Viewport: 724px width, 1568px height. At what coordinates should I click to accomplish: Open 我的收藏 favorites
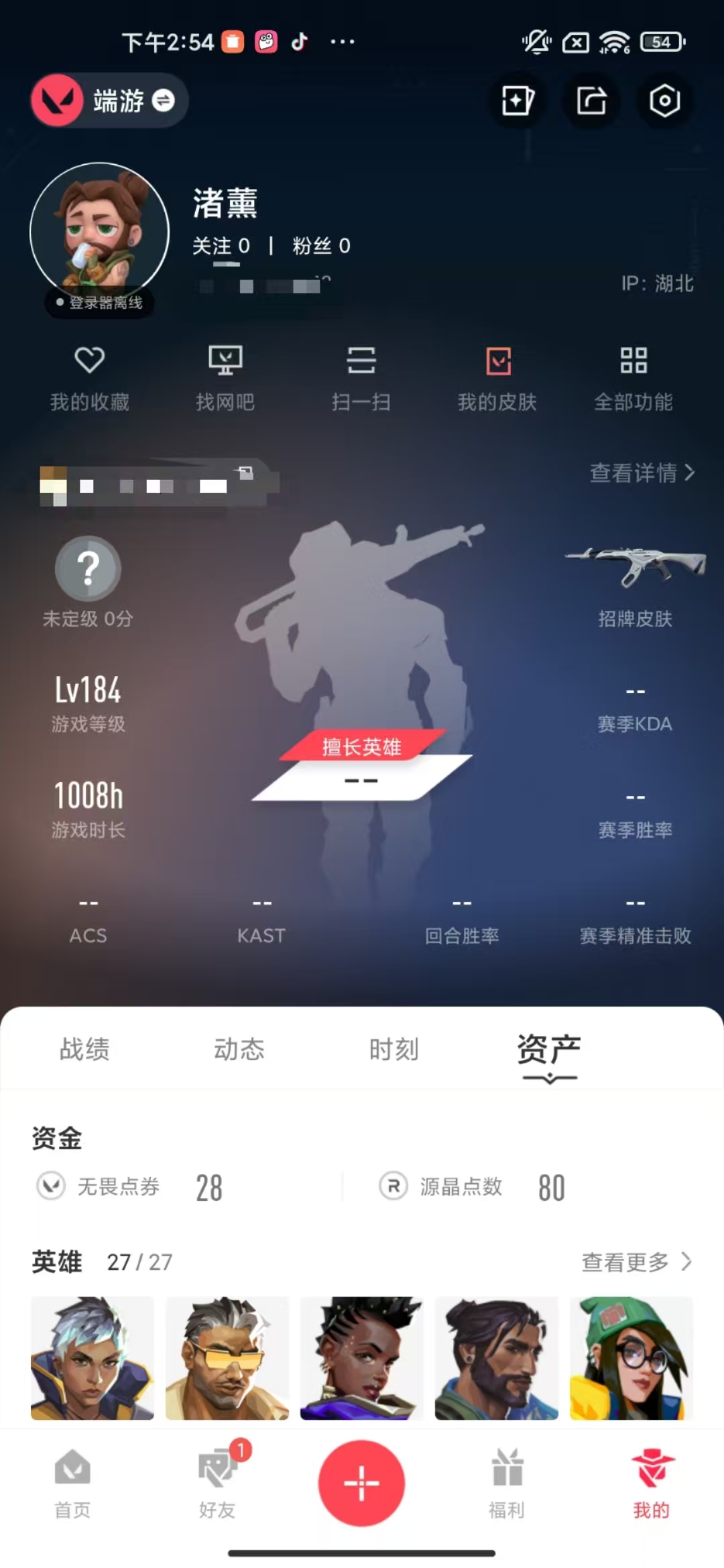[89, 378]
